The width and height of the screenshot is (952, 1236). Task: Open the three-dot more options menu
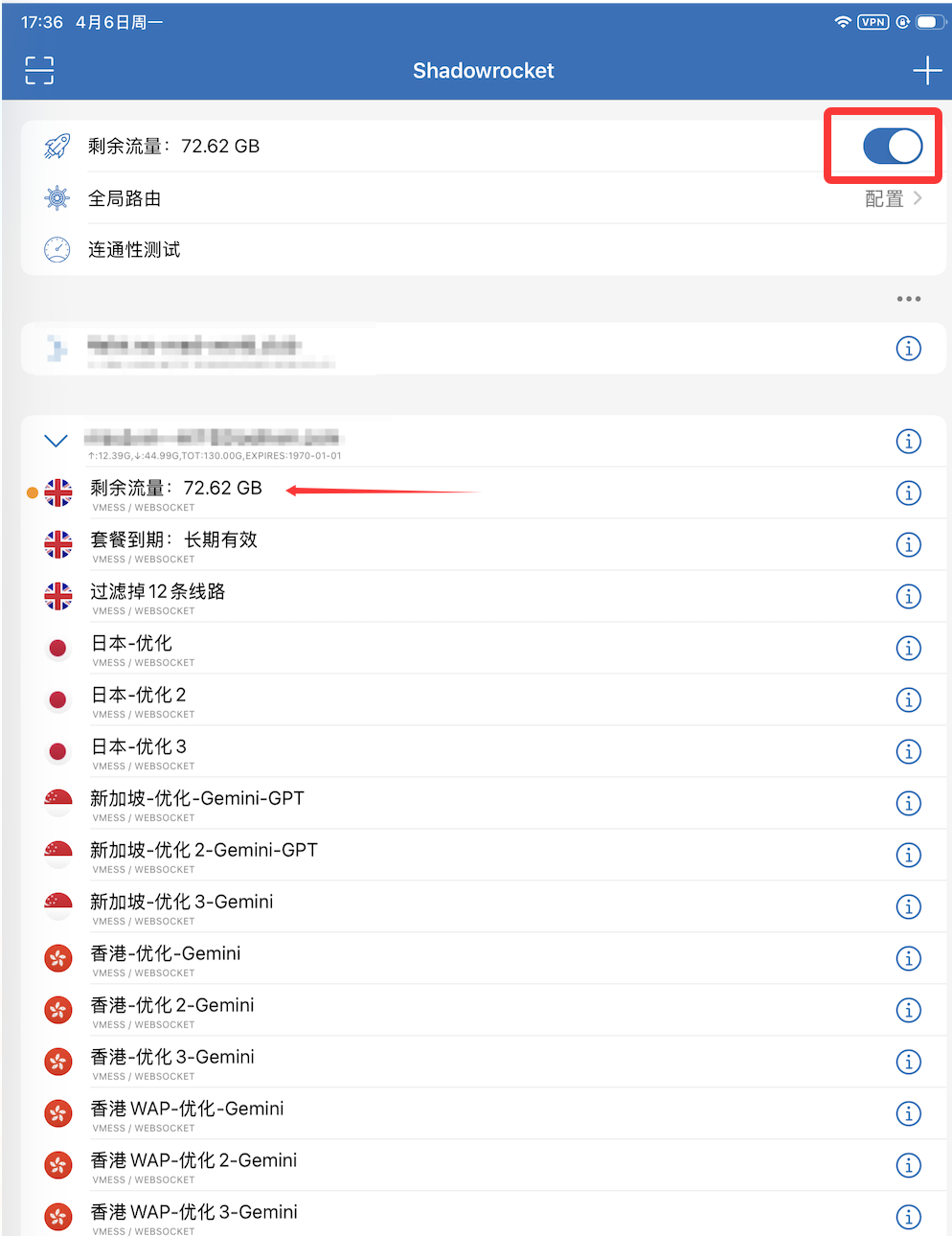908,299
